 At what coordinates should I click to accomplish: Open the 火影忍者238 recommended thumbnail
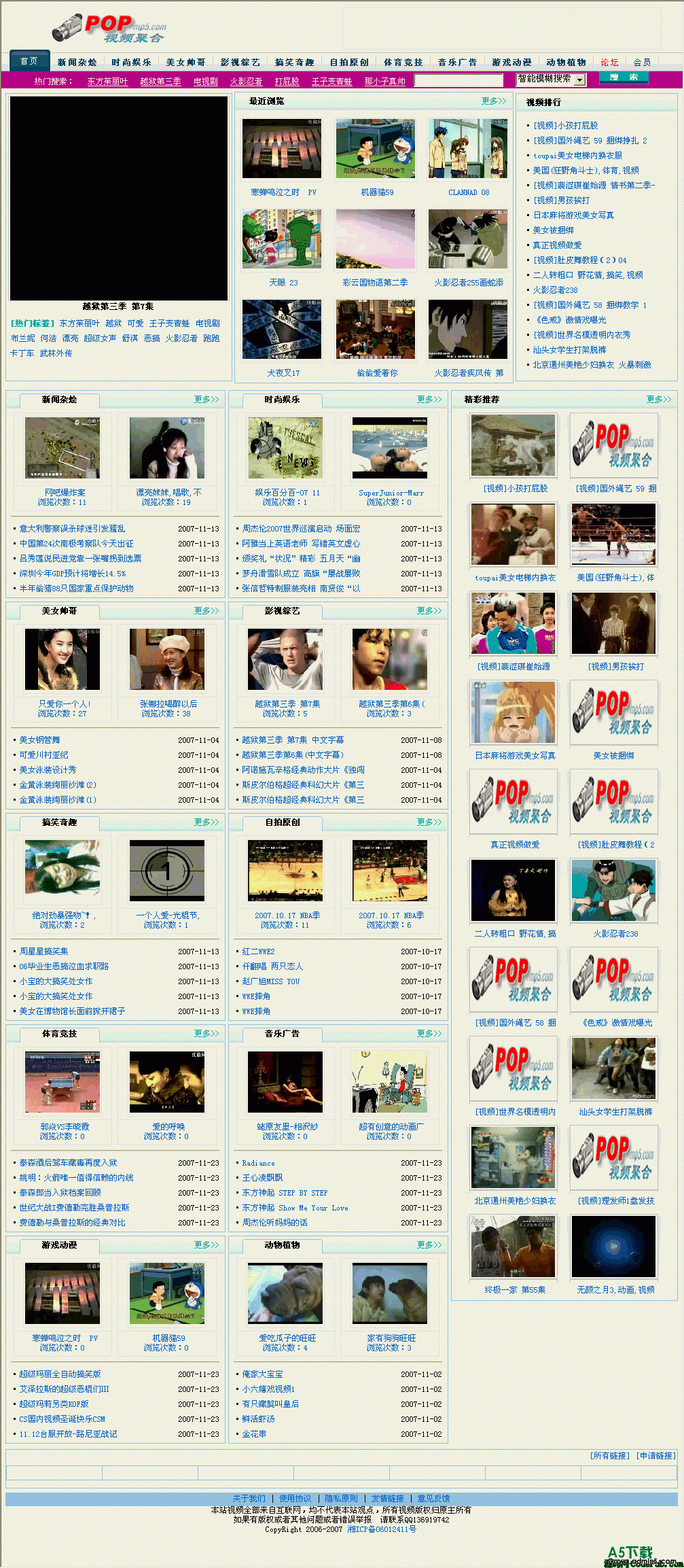[x=614, y=890]
